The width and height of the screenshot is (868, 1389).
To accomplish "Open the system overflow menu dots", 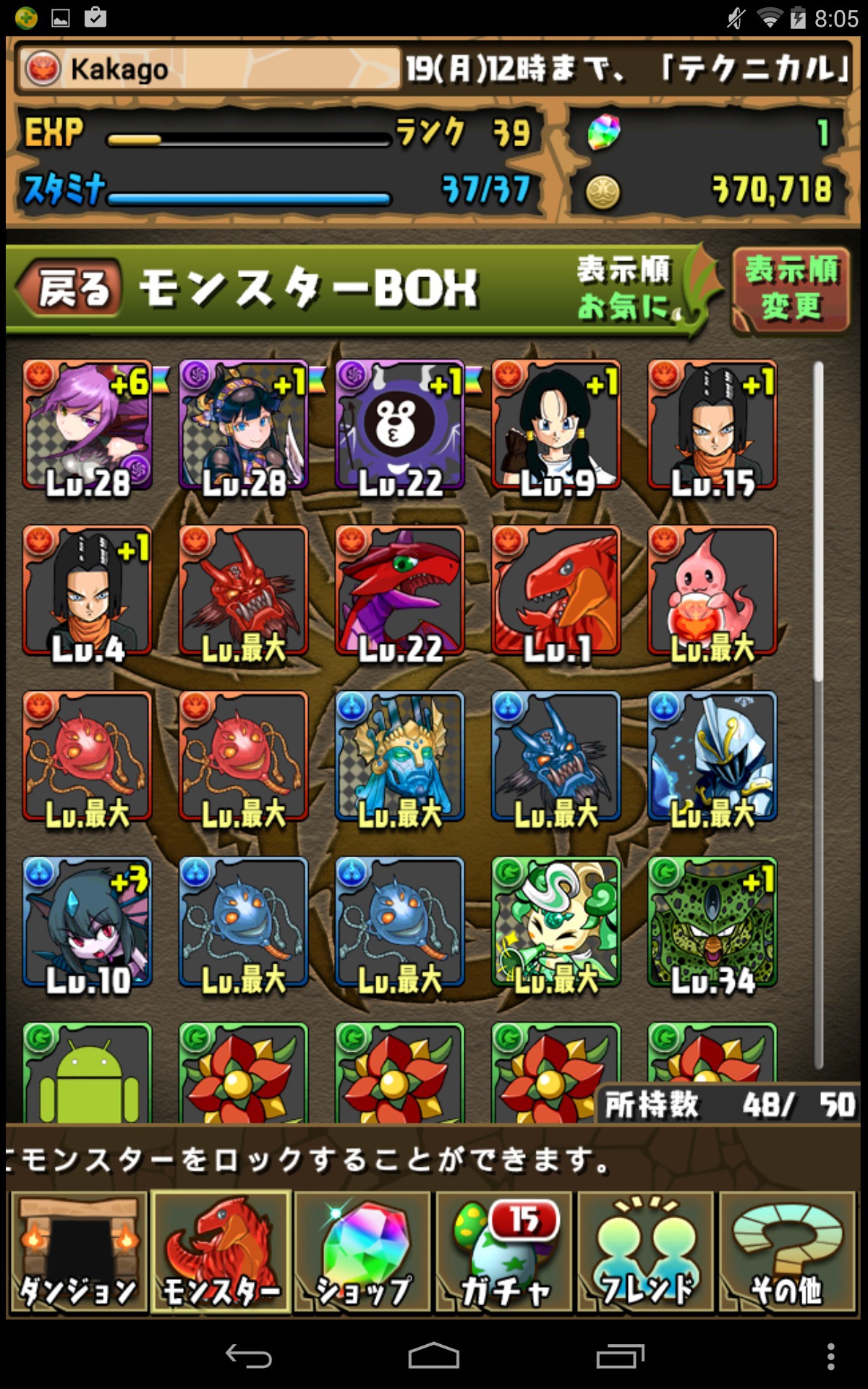I will tap(830, 1356).
